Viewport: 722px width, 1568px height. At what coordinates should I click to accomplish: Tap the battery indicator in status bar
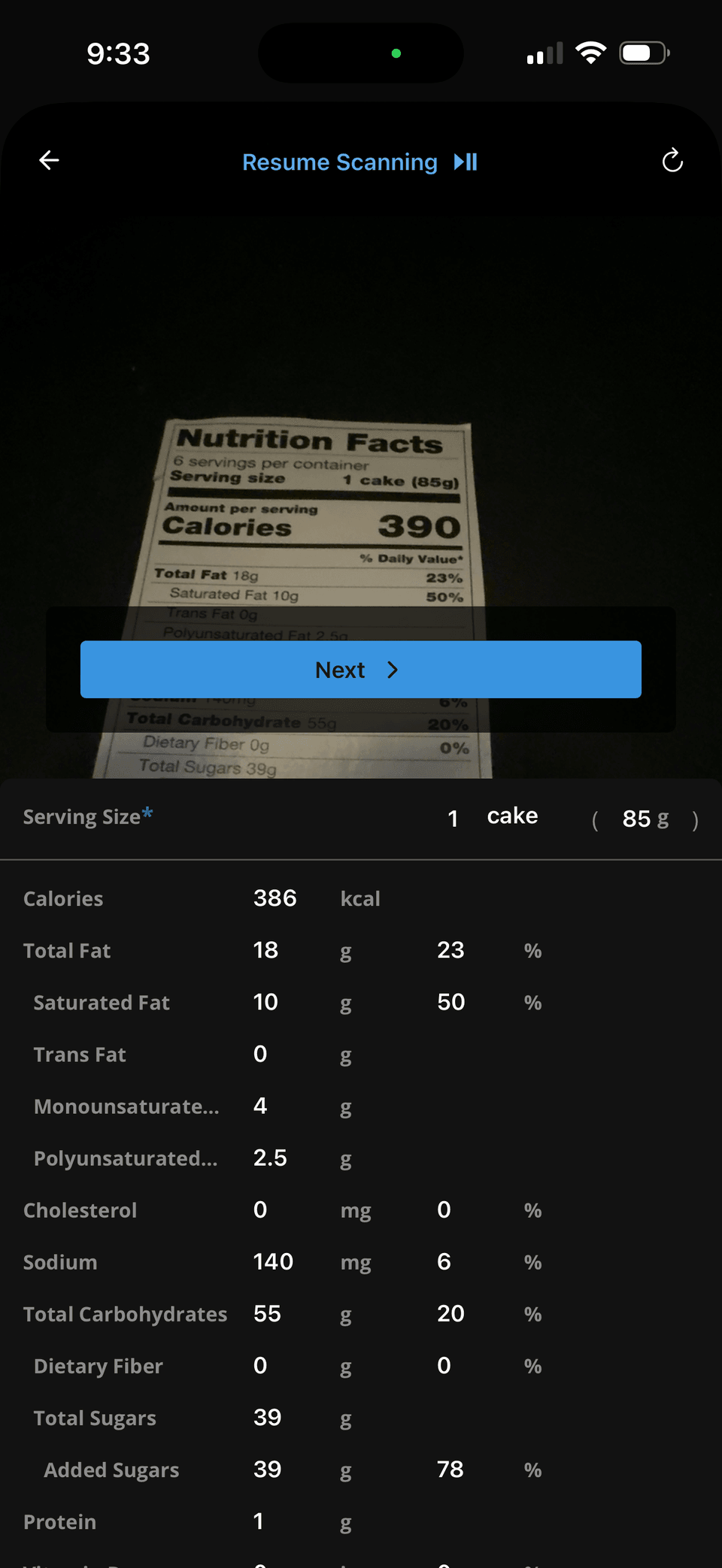click(x=644, y=52)
